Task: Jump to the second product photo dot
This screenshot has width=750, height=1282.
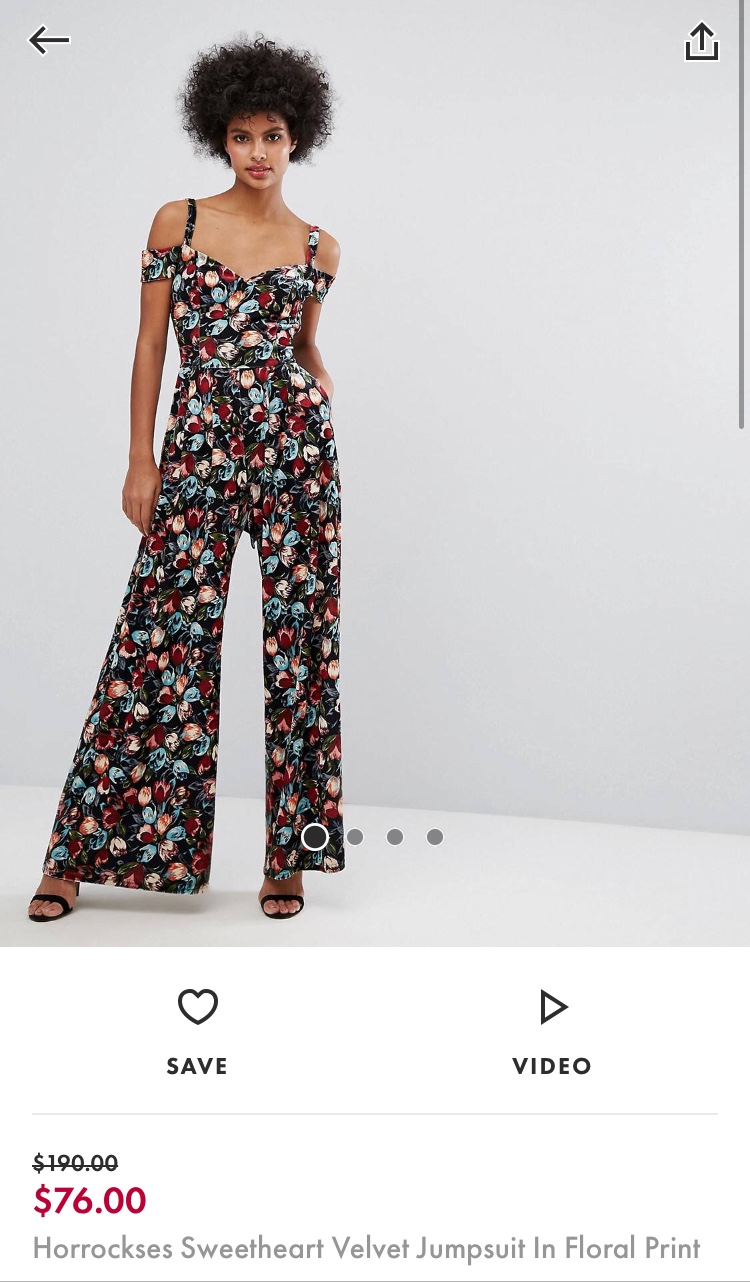Action: [355, 837]
